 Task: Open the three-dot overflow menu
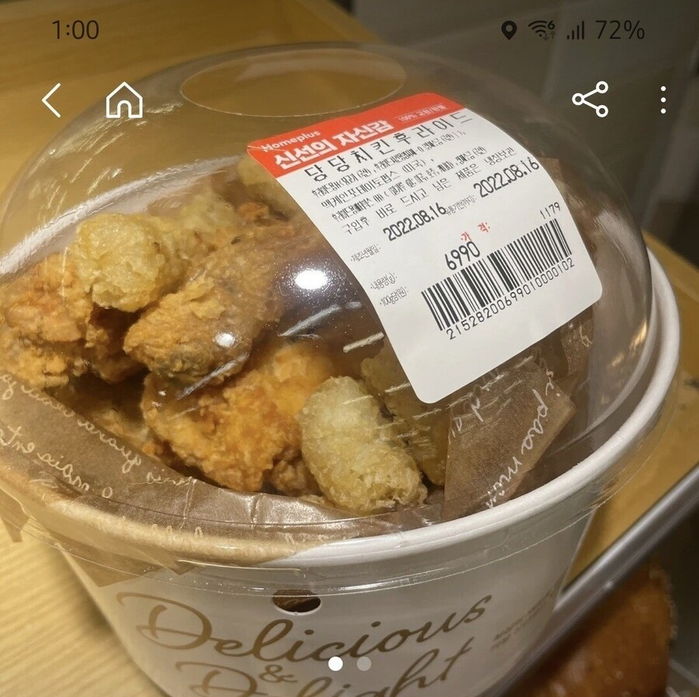click(x=662, y=99)
